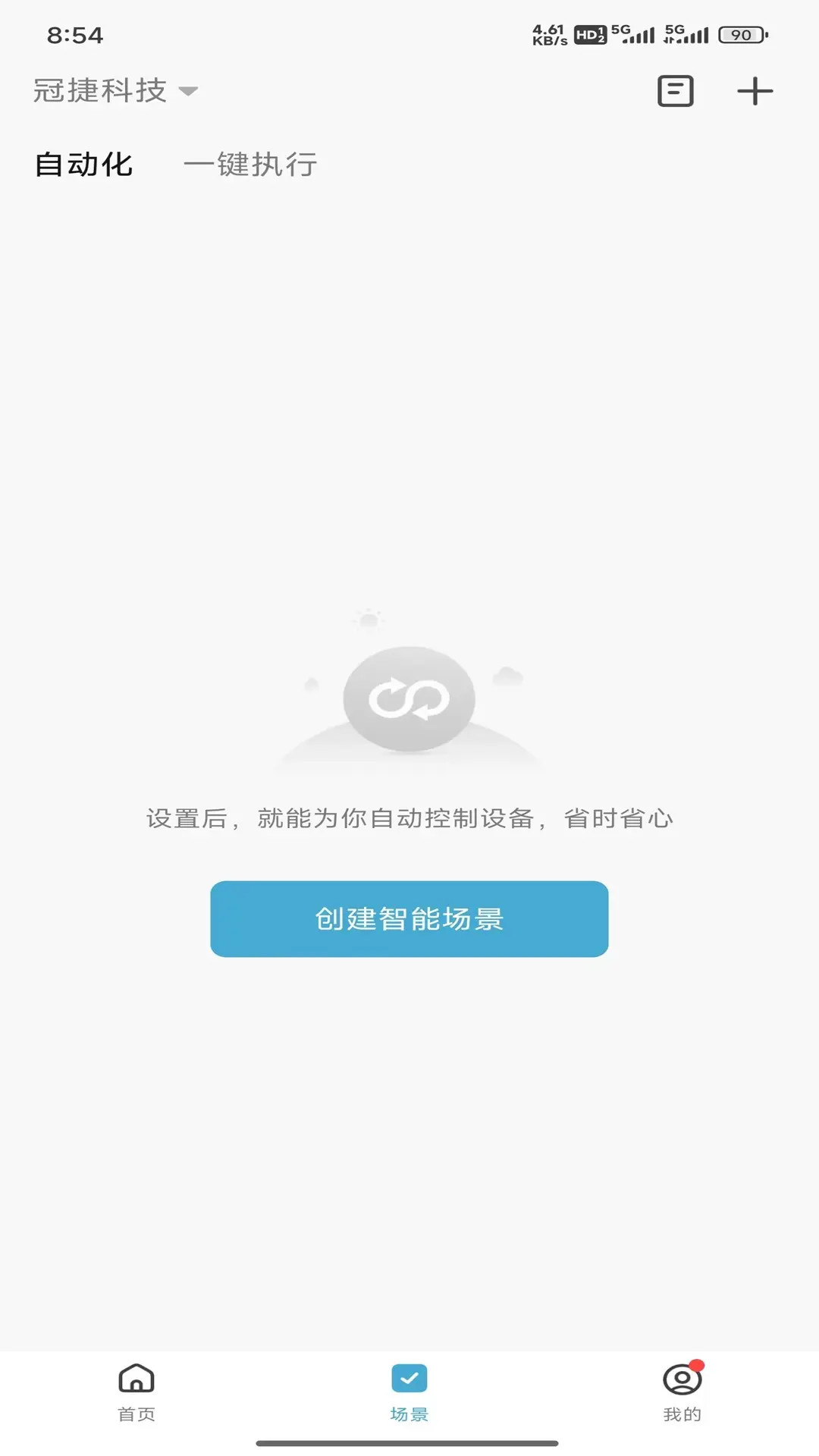Viewport: 819px width, 1456px height.
Task: Tap the plus icon to add a scene
Action: [x=755, y=89]
